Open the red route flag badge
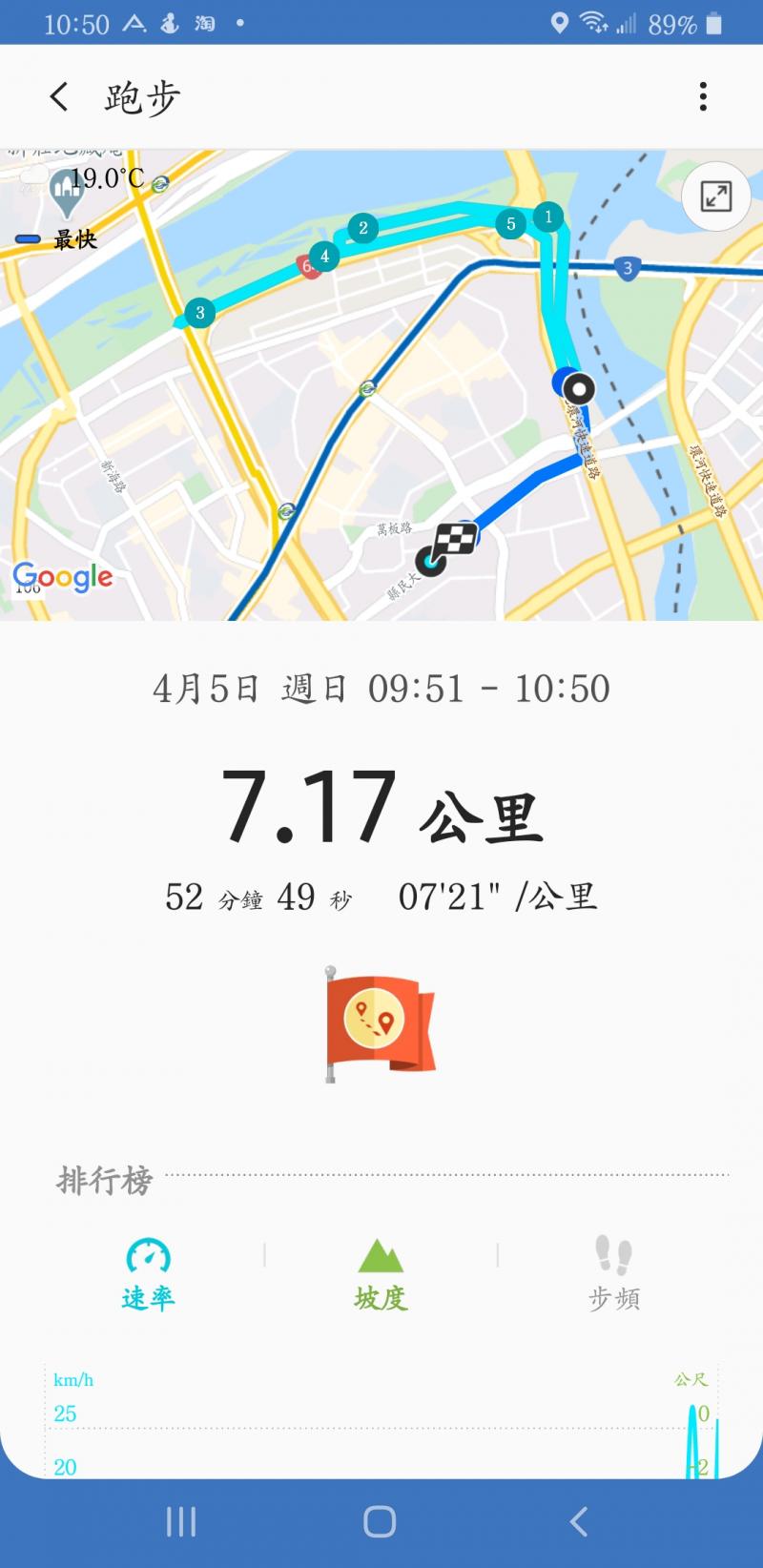 (x=380, y=1023)
